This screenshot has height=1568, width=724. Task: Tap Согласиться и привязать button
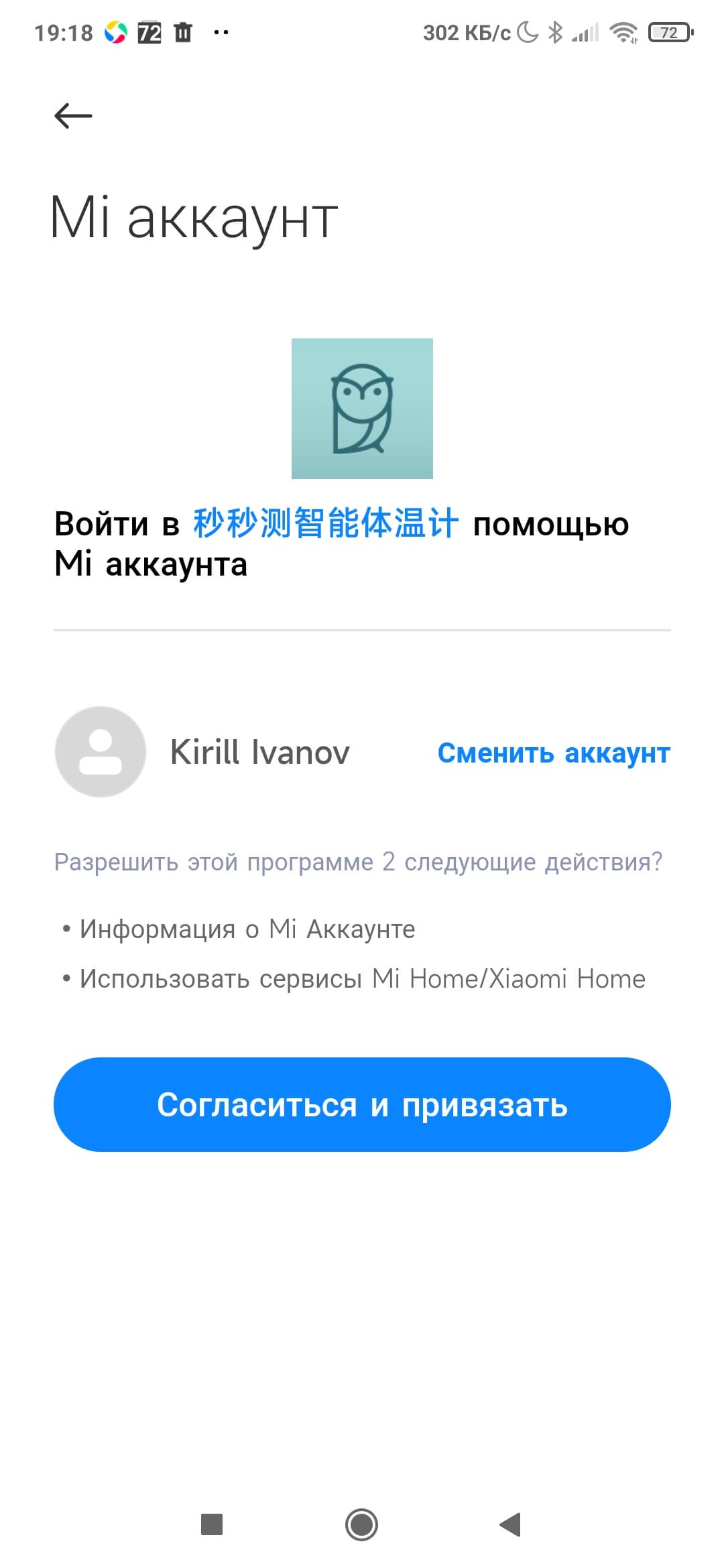coord(362,1104)
